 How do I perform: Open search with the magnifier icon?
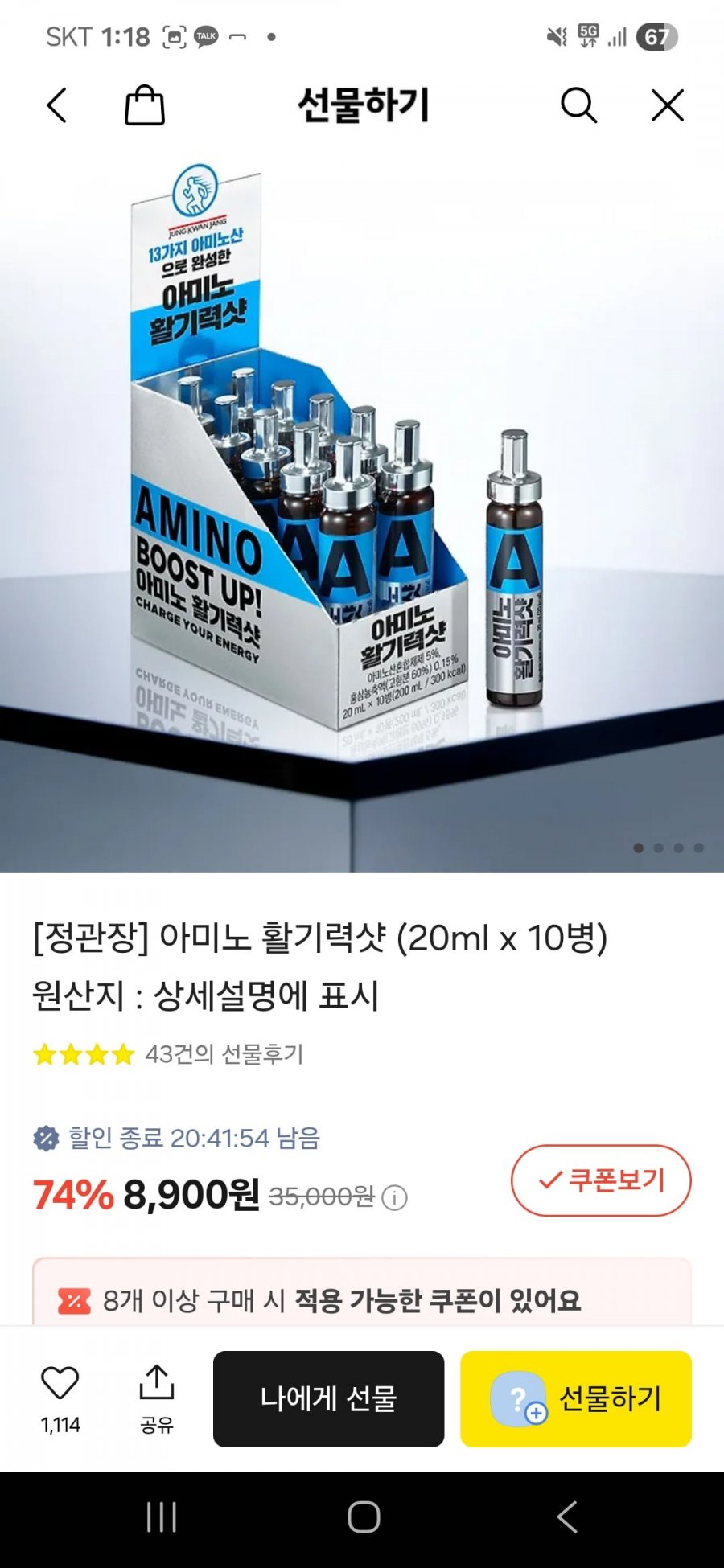click(579, 105)
